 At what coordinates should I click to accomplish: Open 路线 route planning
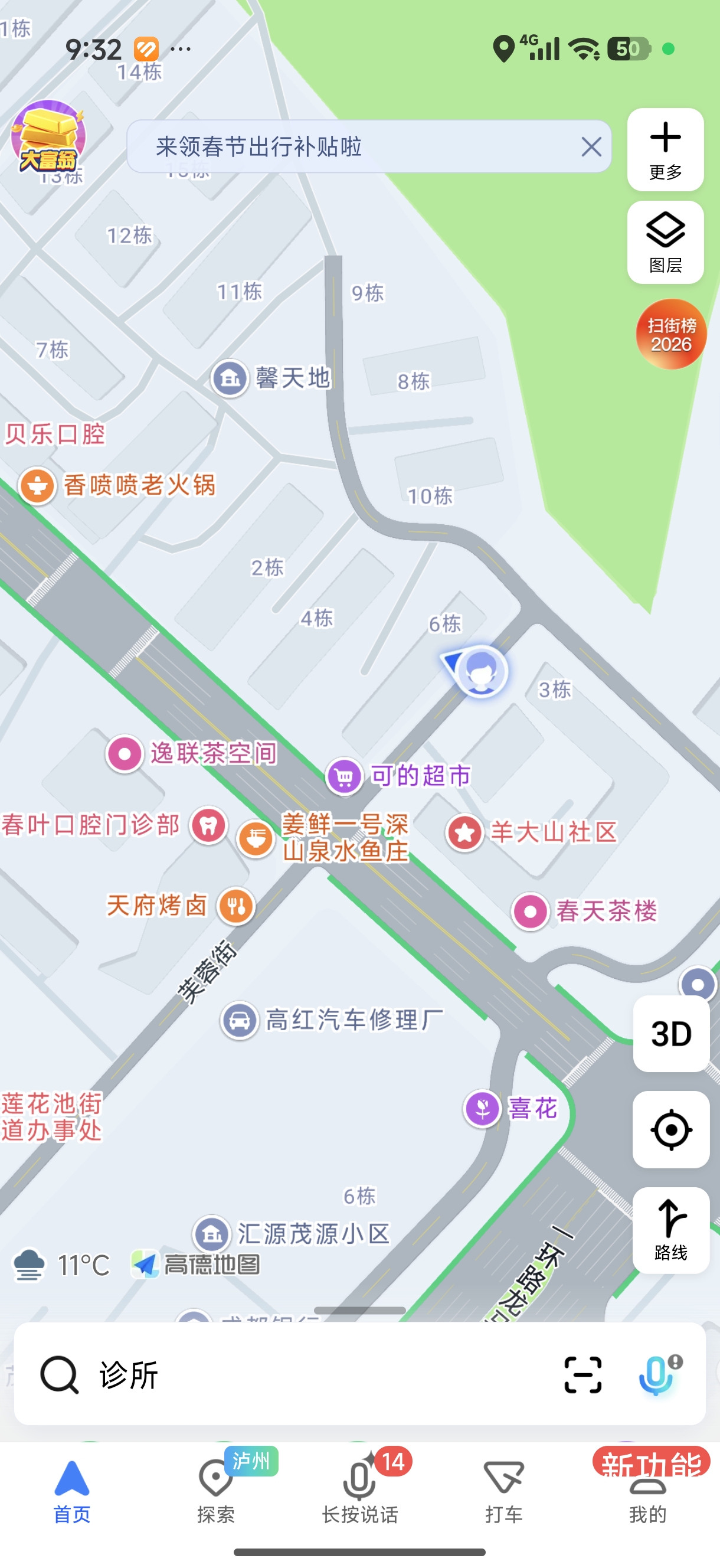pyautogui.click(x=670, y=1230)
